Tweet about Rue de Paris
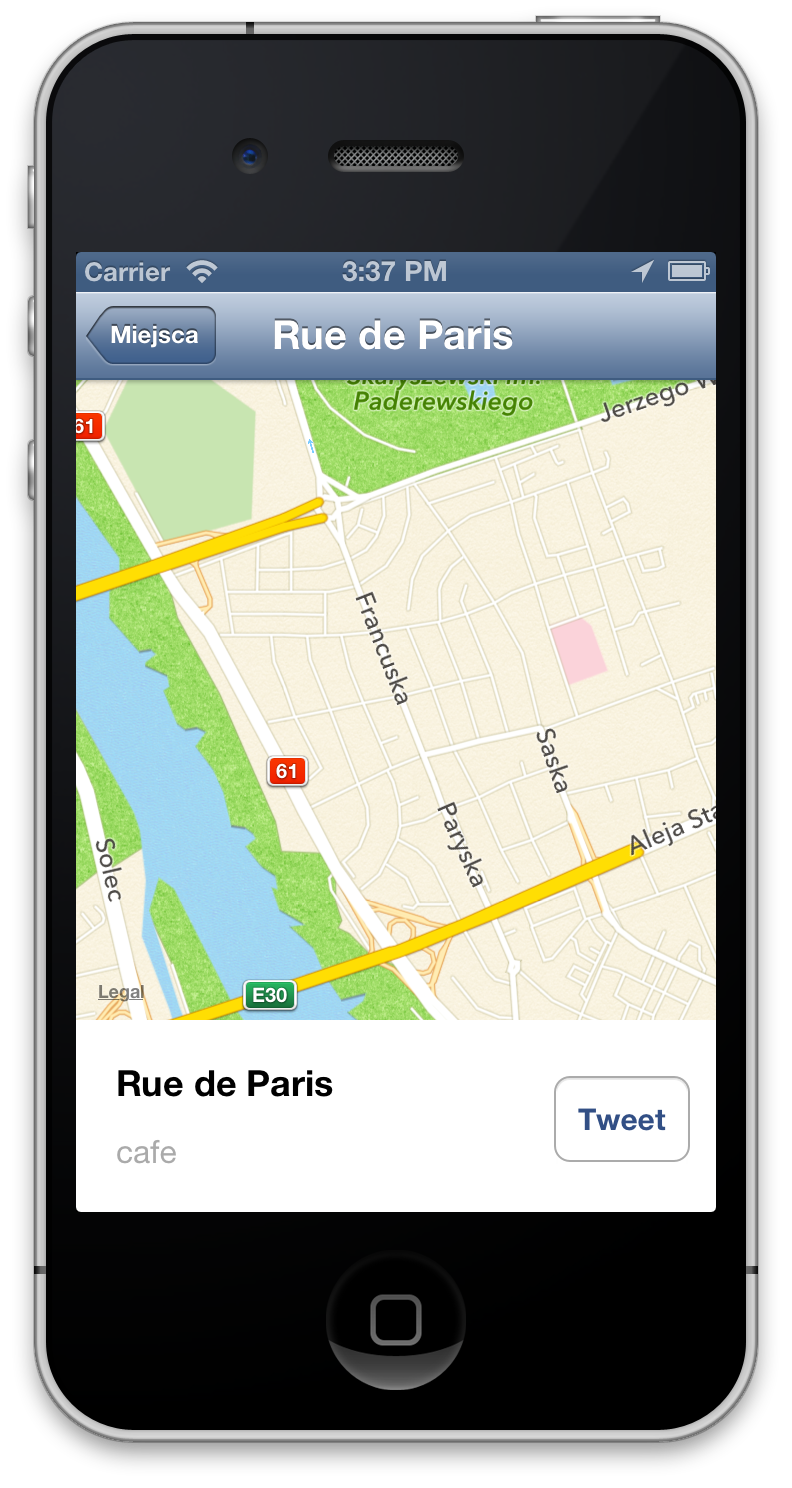 [621, 1119]
